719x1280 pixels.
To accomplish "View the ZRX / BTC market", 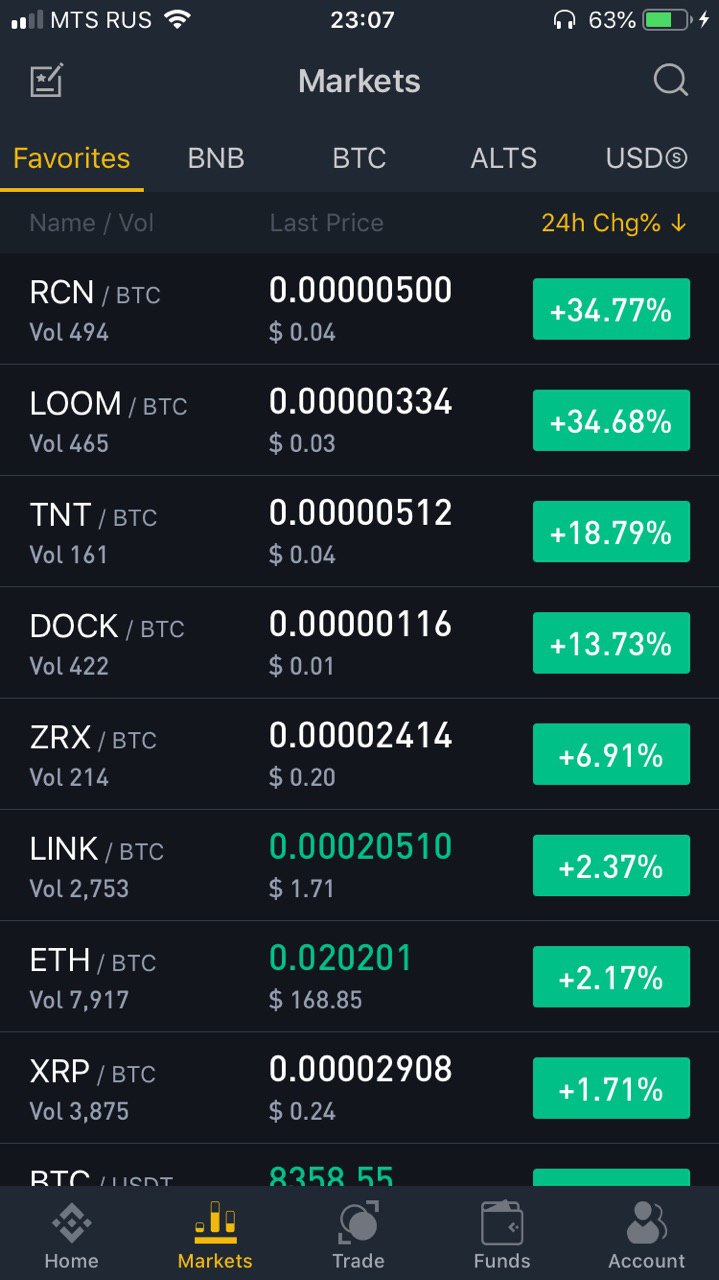I will [x=359, y=754].
